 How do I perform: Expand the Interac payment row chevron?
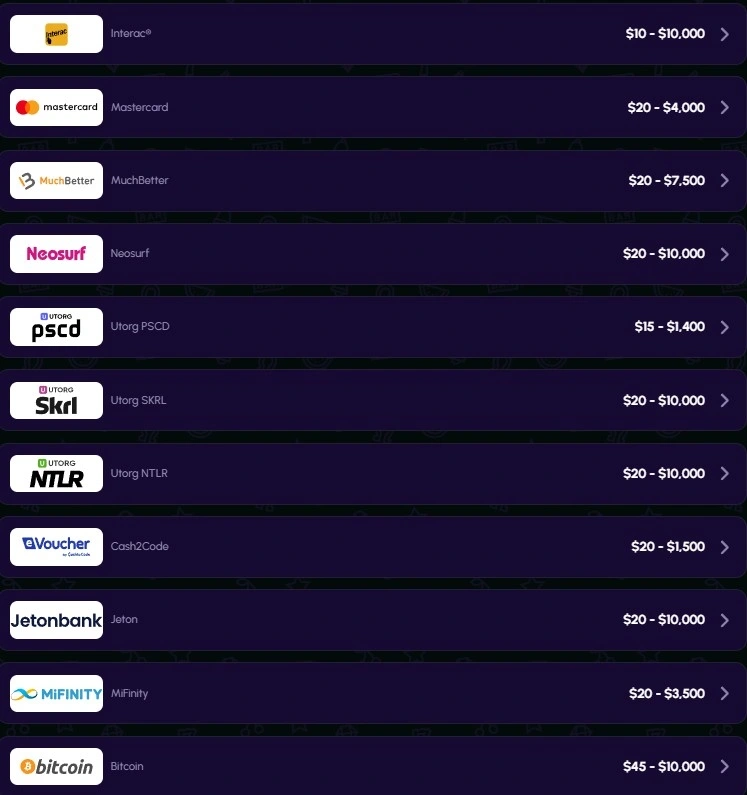(x=727, y=33)
